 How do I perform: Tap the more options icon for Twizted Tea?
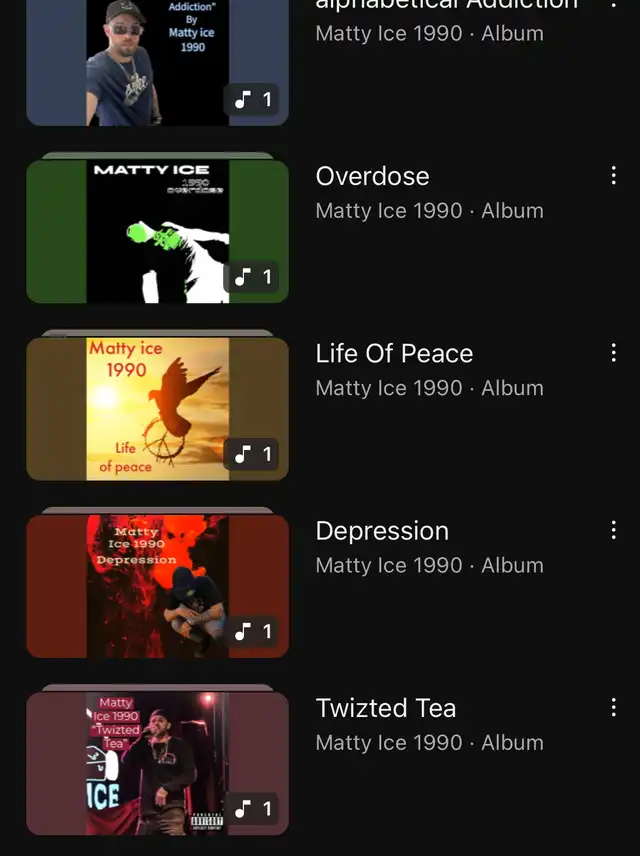613,708
